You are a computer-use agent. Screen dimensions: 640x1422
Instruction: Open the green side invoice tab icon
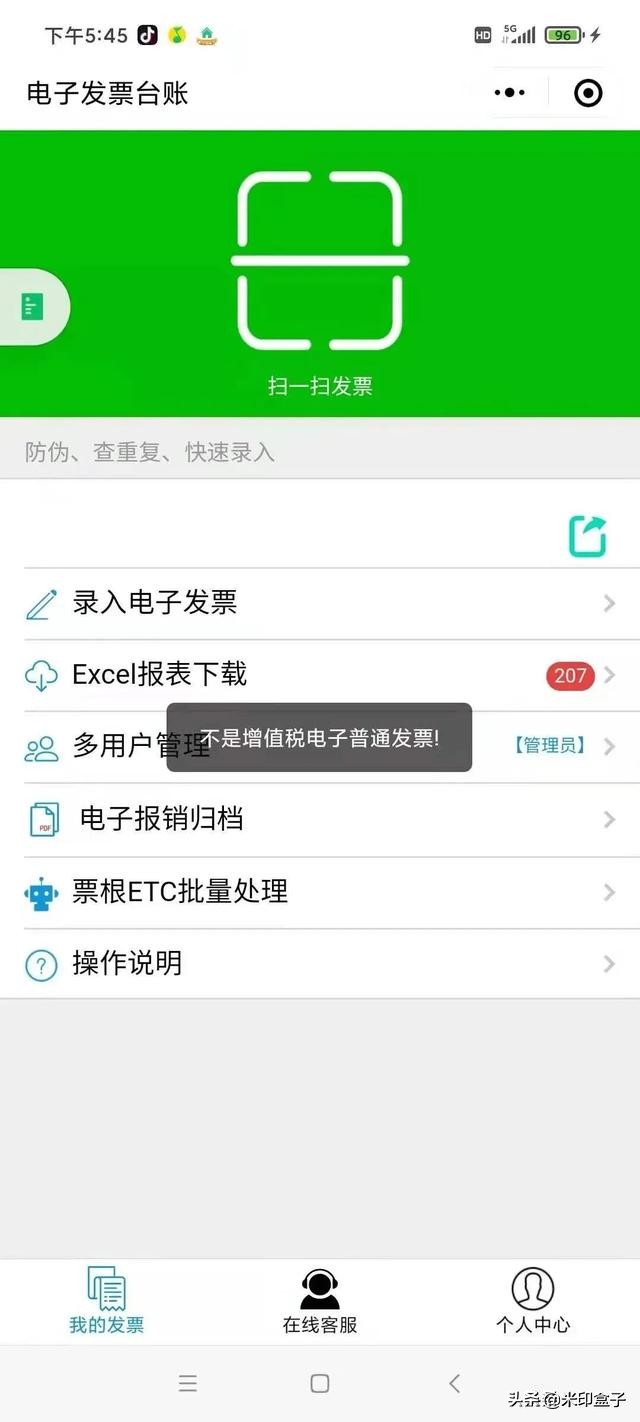(33, 306)
